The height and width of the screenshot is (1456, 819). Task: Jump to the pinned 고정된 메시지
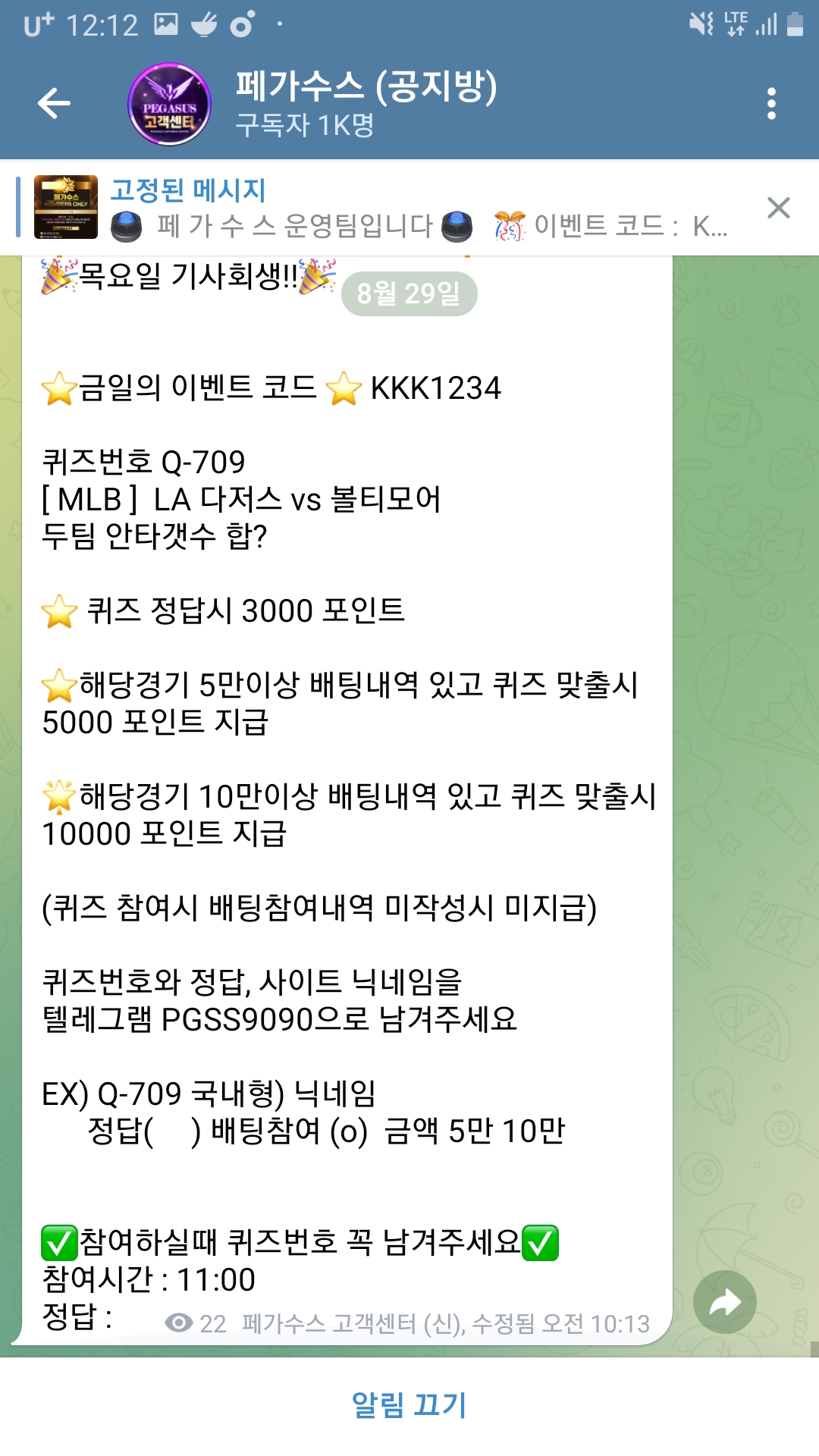tap(379, 208)
